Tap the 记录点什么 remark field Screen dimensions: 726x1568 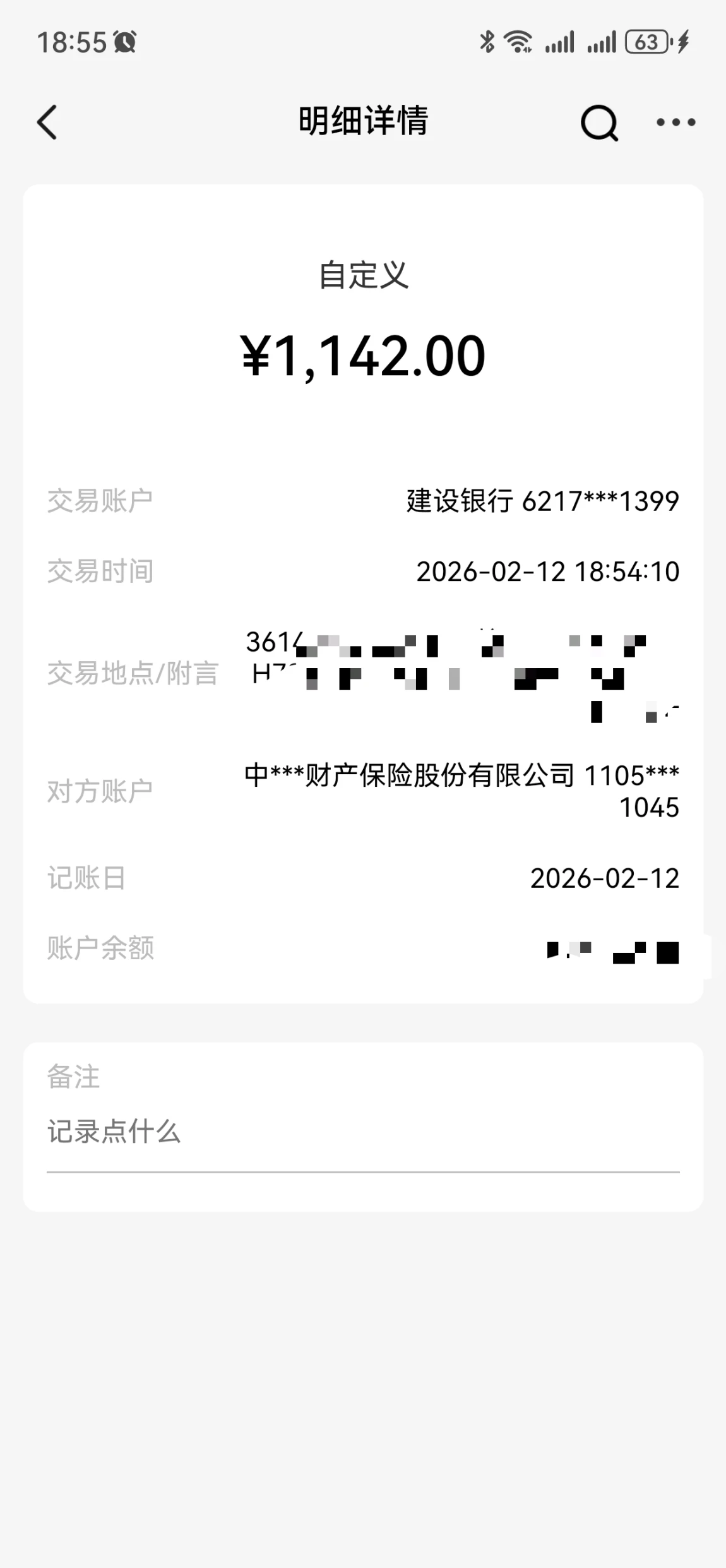click(x=362, y=1132)
